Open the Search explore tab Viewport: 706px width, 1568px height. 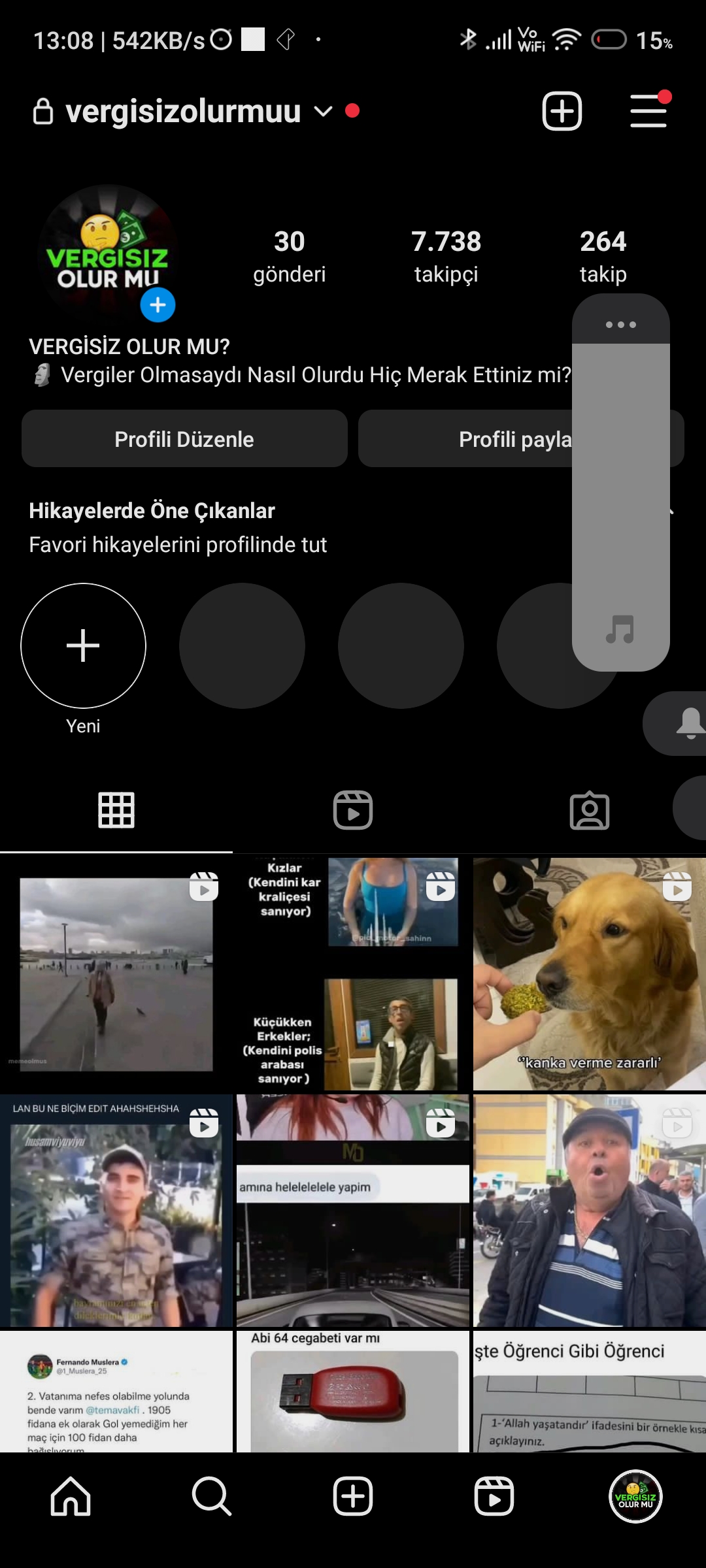coord(212,1496)
